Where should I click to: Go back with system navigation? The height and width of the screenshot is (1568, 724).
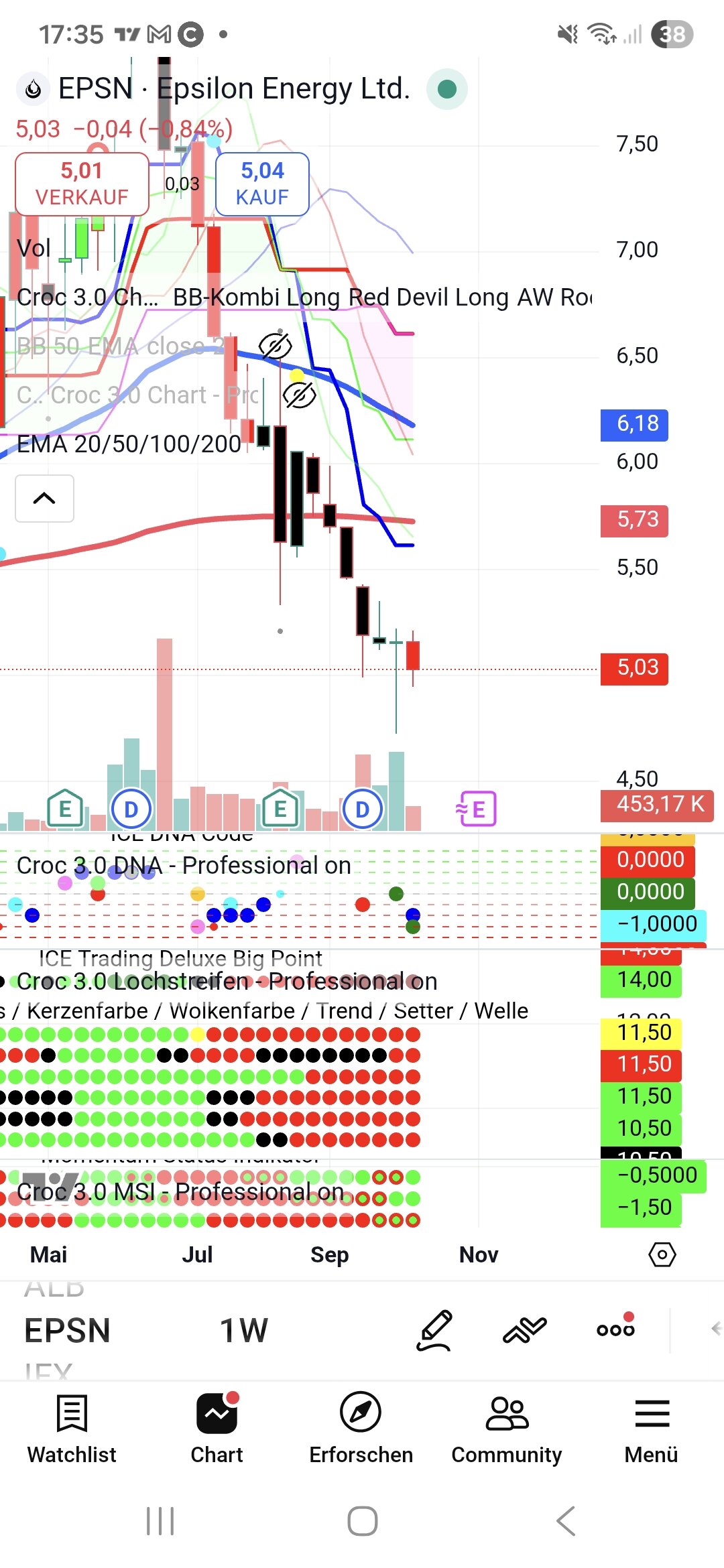565,1521
